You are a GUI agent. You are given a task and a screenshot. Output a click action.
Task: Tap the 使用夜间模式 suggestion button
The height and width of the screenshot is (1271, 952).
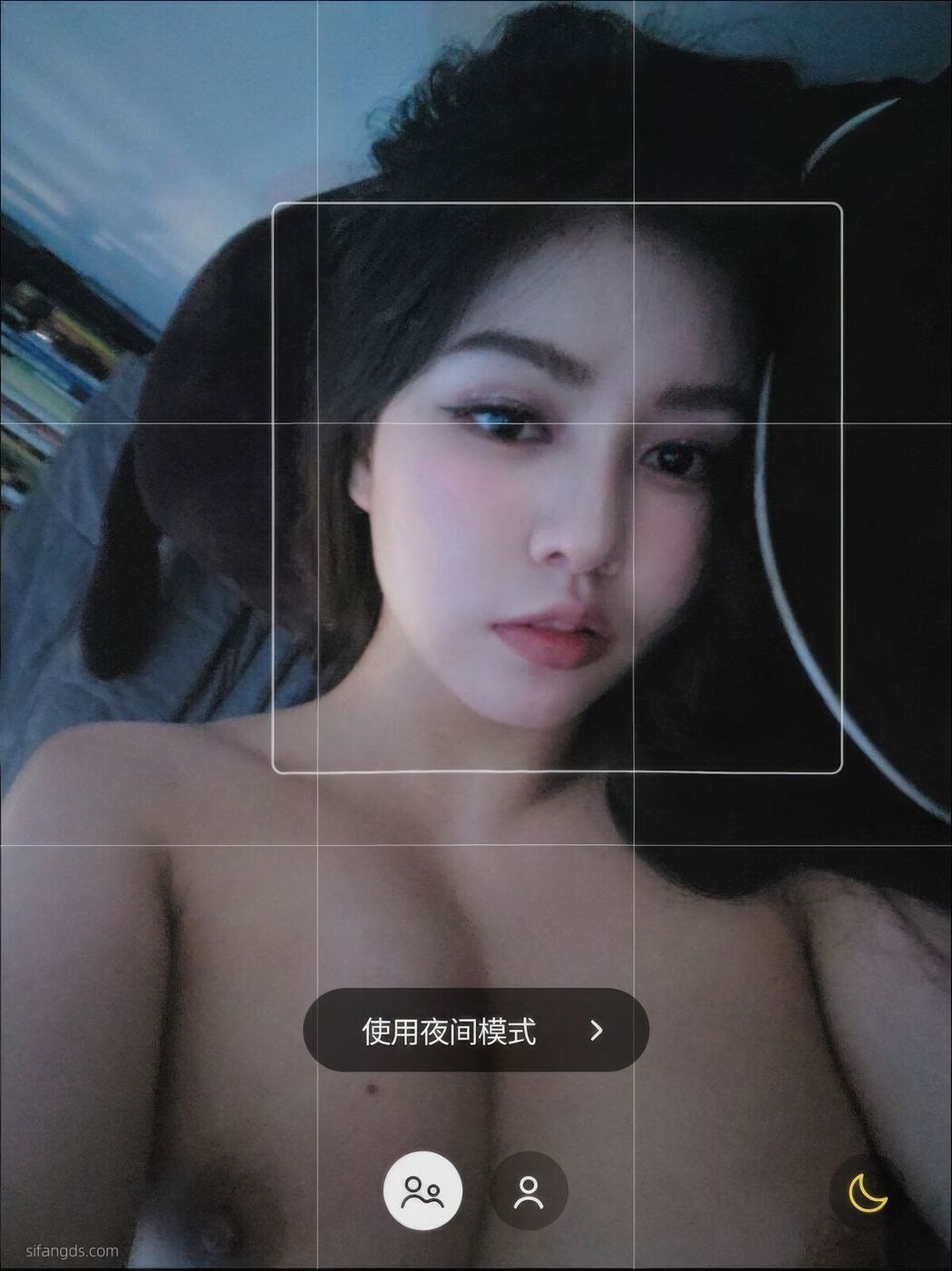tap(475, 1031)
